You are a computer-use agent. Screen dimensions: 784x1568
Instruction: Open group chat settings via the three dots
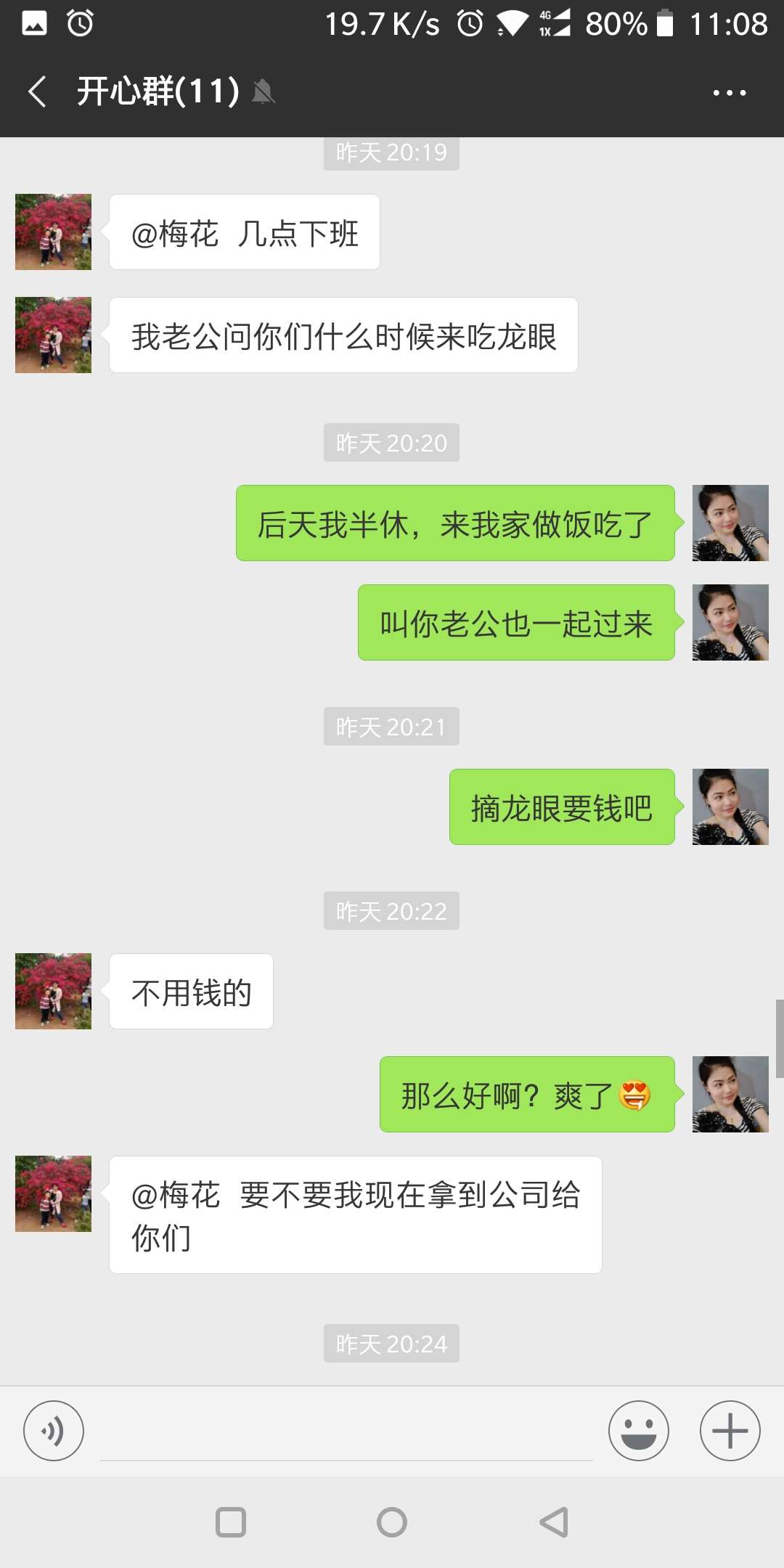730,92
